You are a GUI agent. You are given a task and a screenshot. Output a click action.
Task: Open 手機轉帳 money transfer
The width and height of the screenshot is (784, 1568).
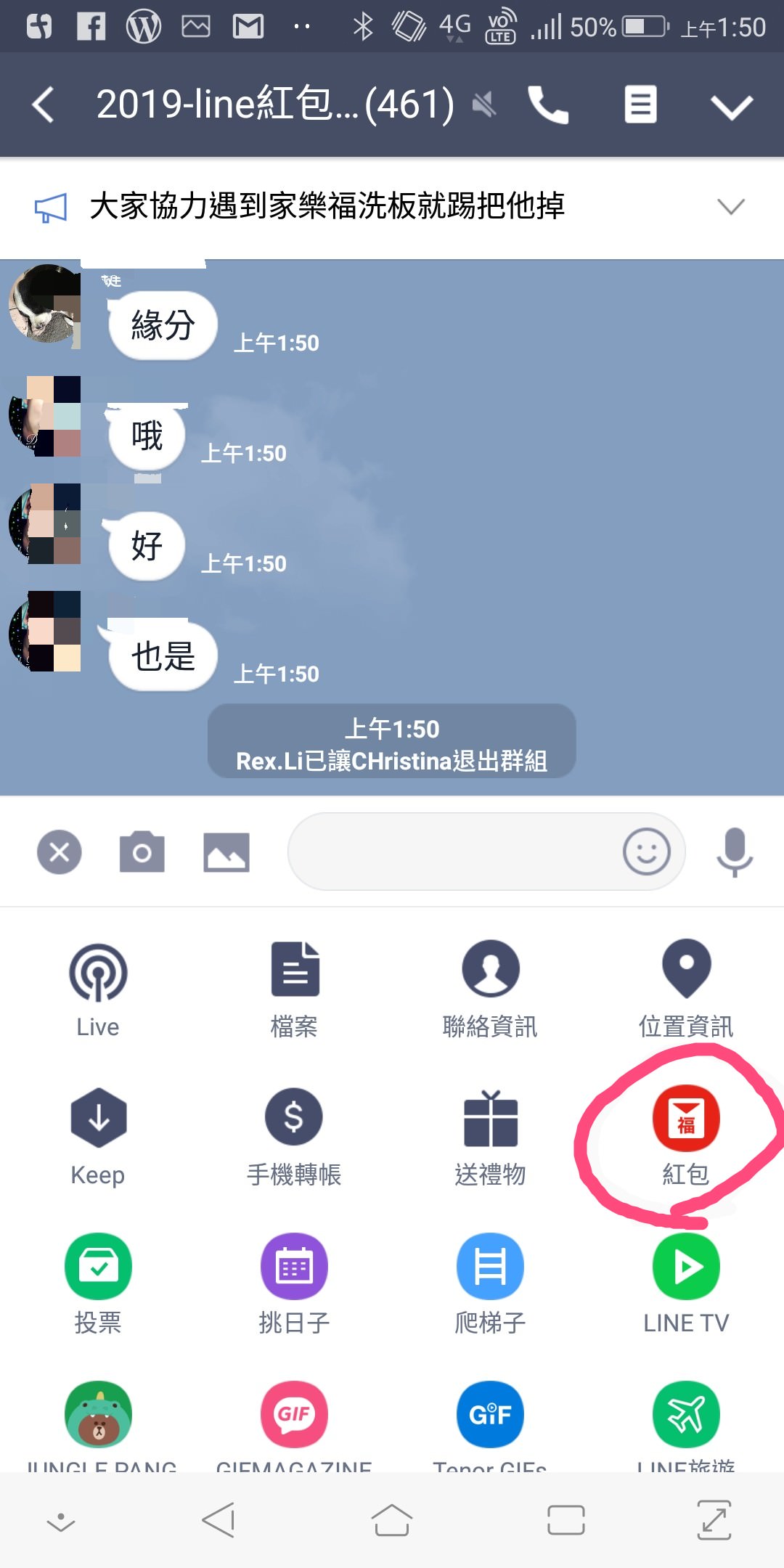coord(294,1135)
